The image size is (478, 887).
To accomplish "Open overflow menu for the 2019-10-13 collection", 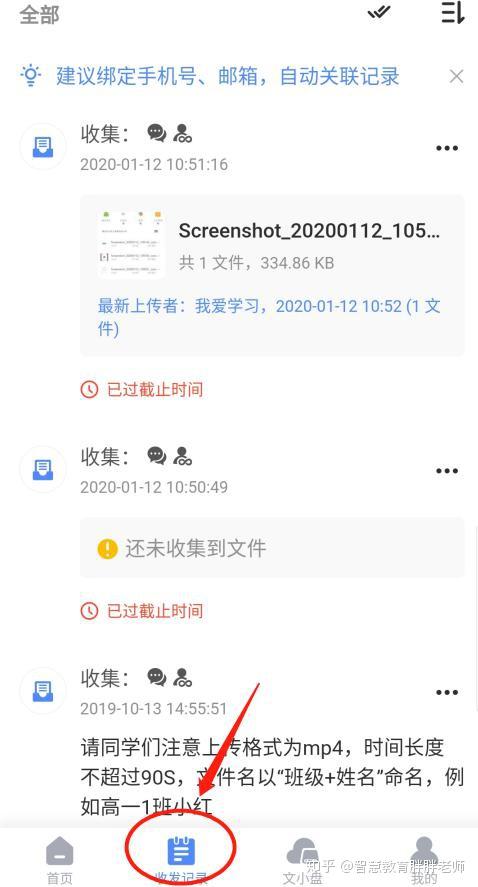I will coord(447,692).
